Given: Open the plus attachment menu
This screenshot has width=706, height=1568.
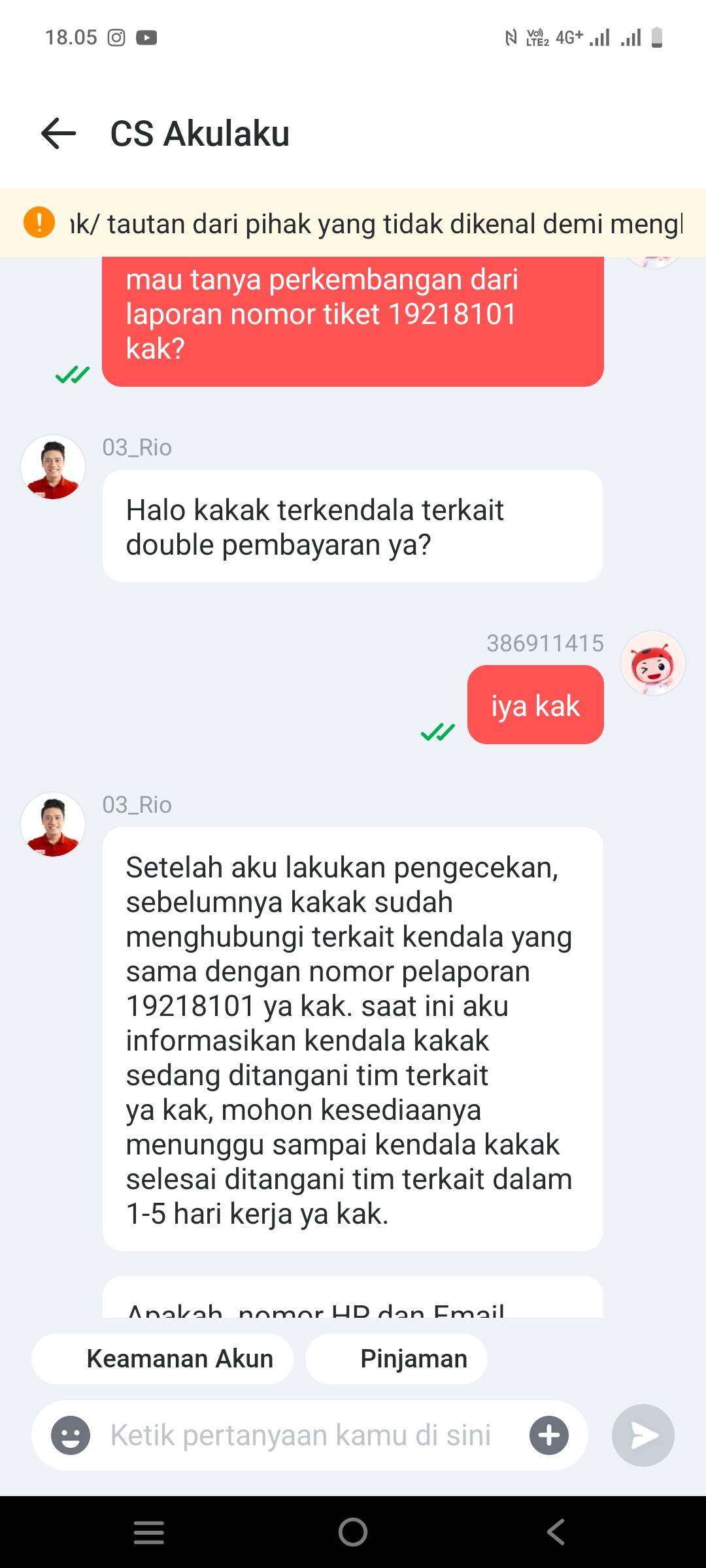Looking at the screenshot, I should tap(549, 1435).
